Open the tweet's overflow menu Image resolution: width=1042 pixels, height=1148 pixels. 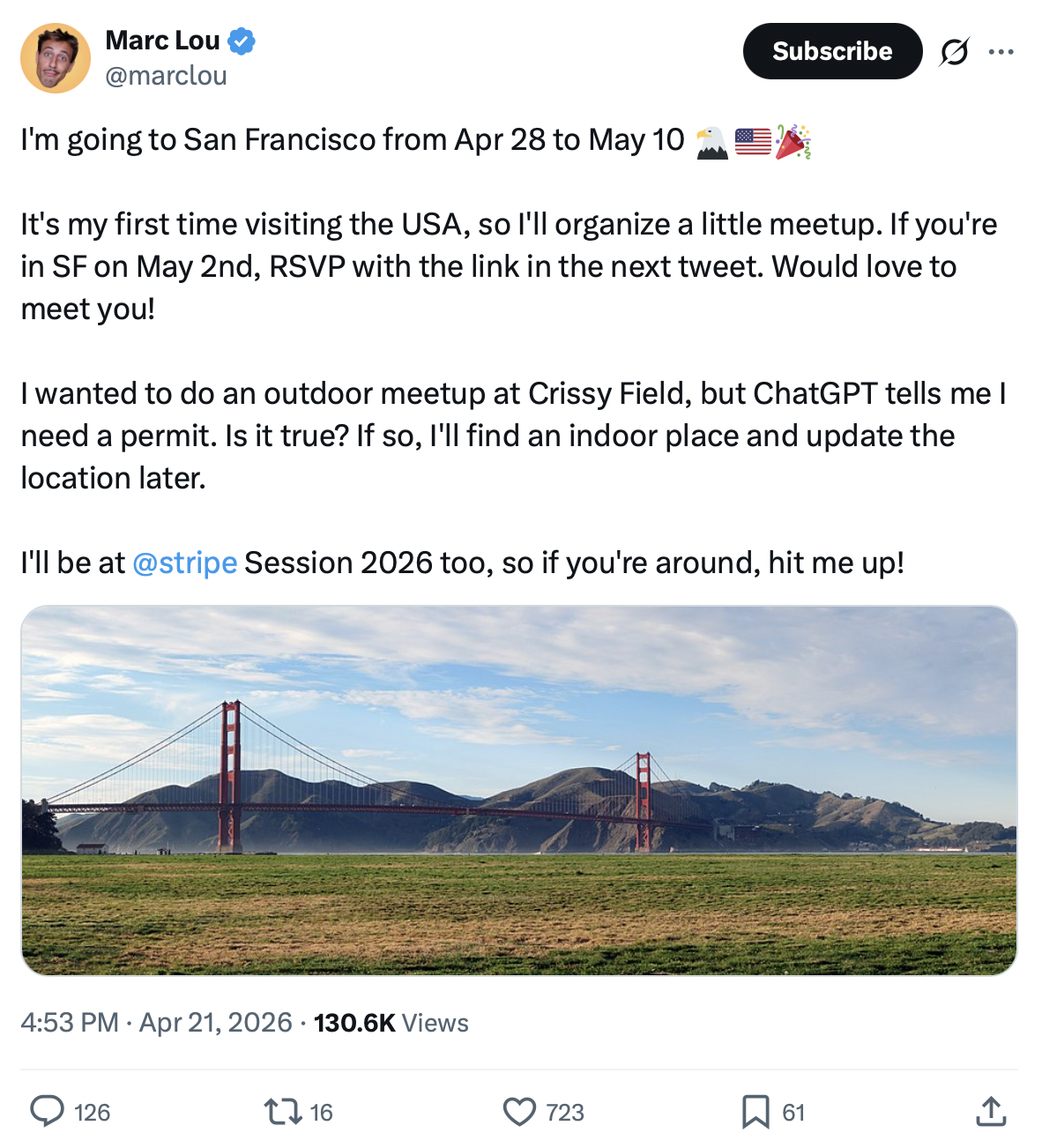pyautogui.click(x=1001, y=52)
